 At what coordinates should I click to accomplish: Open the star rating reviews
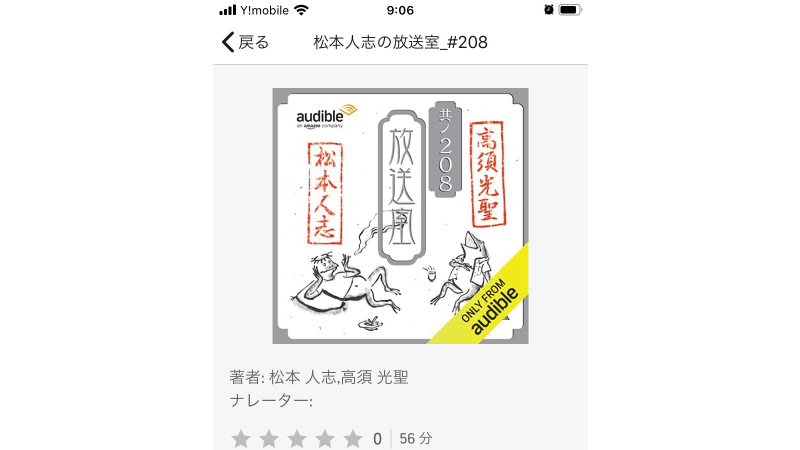coord(297,438)
